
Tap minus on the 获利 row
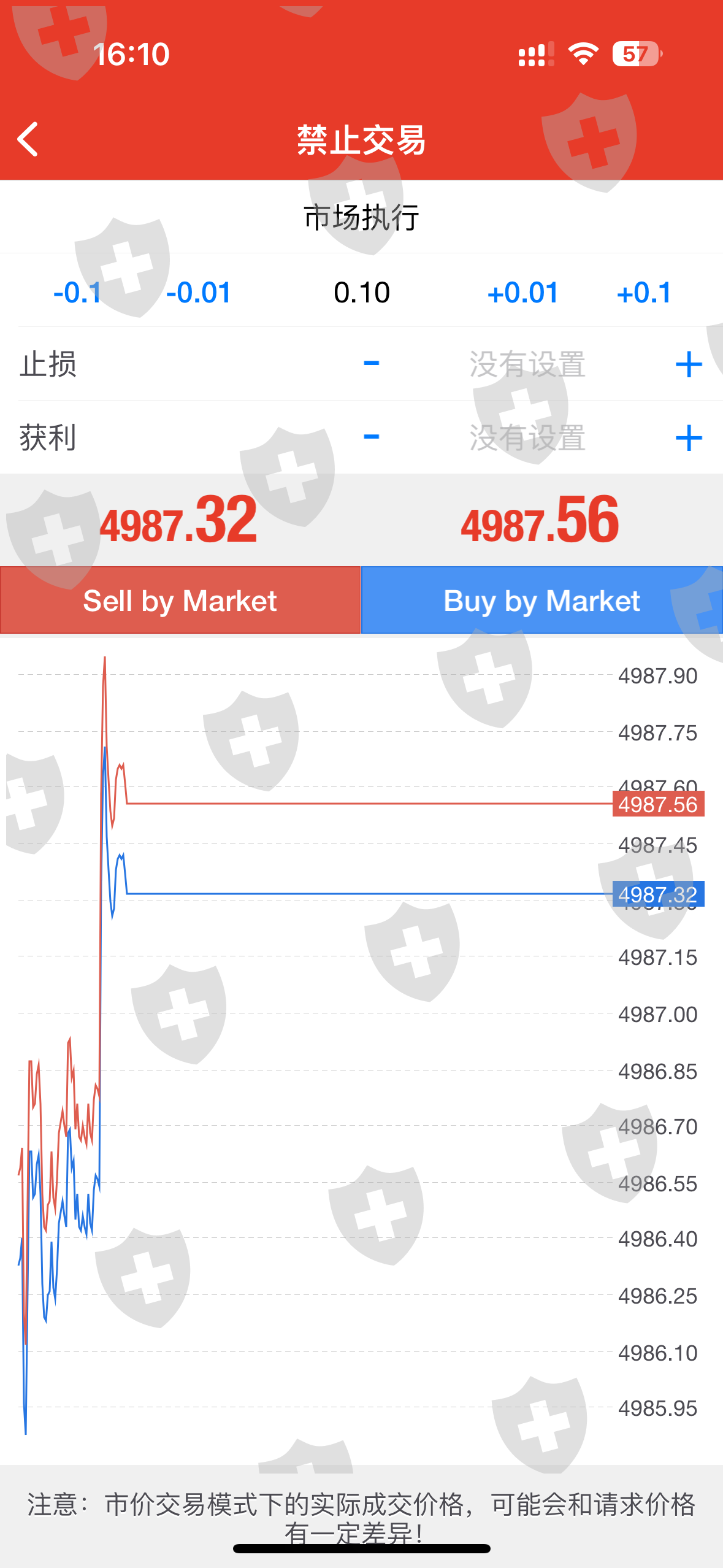point(371,437)
